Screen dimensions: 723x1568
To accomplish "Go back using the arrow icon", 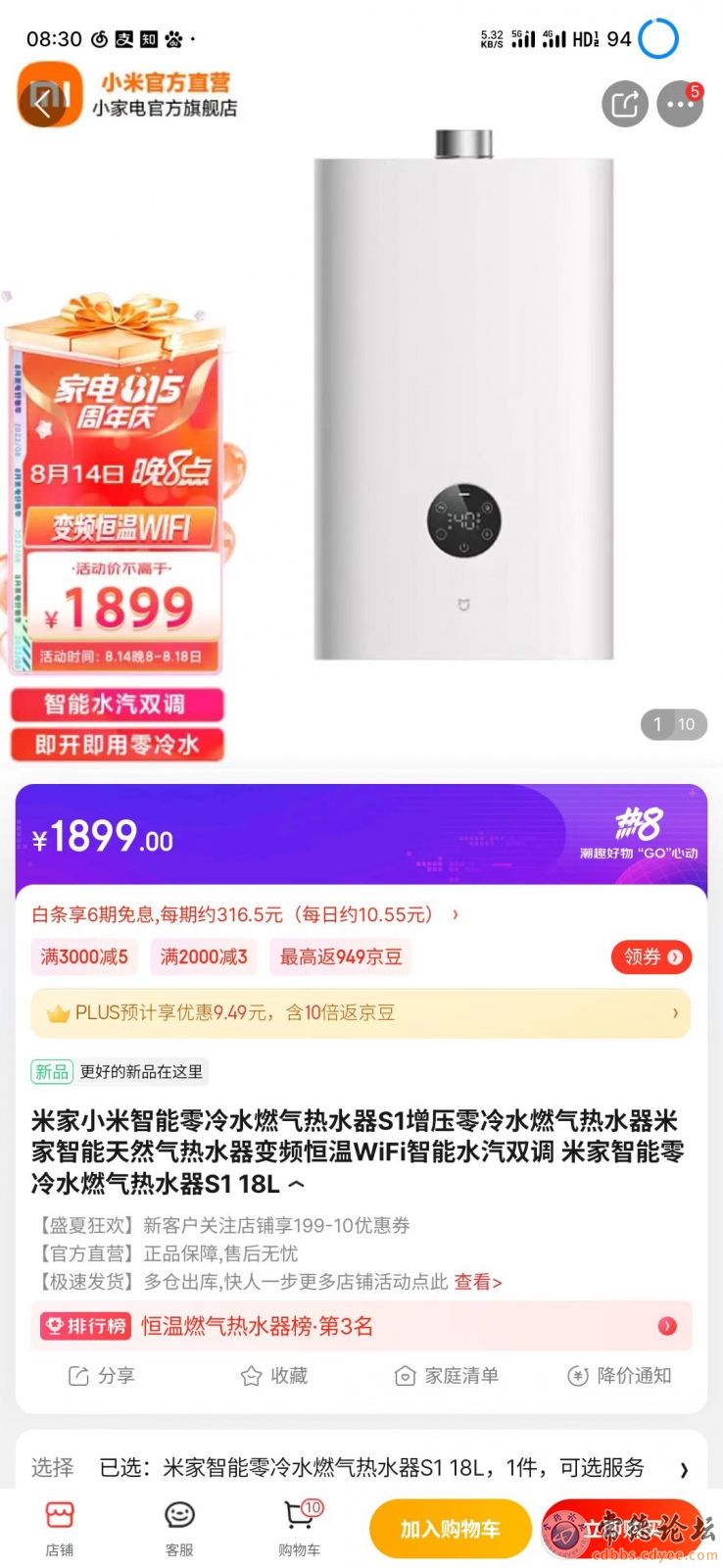I will [x=43, y=102].
